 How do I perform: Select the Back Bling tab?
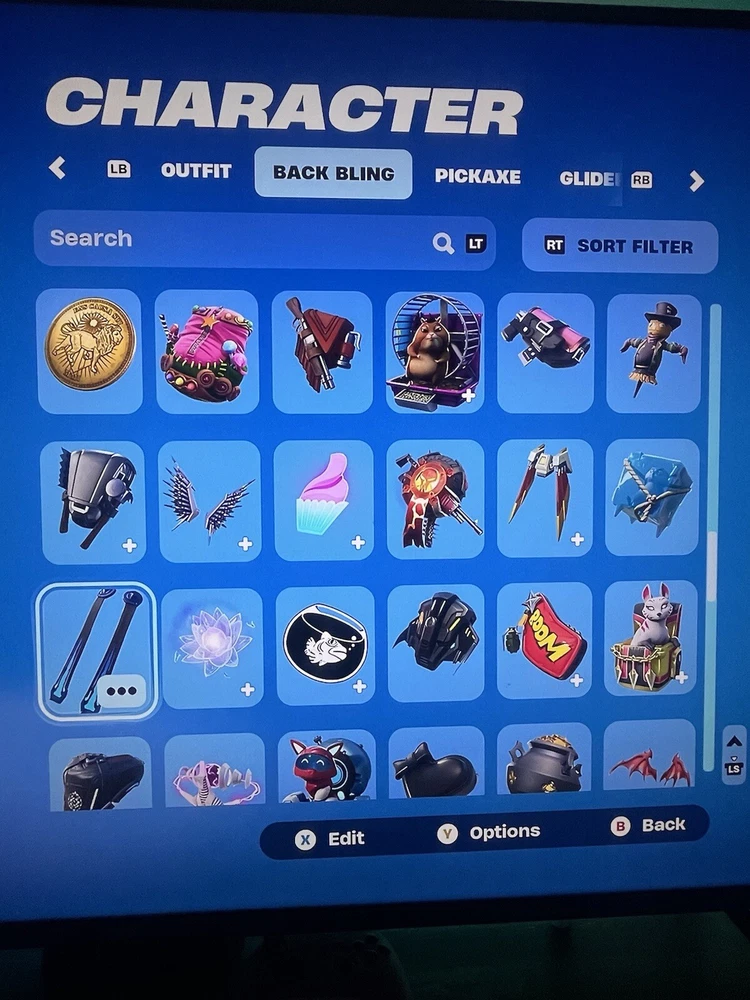pos(333,173)
